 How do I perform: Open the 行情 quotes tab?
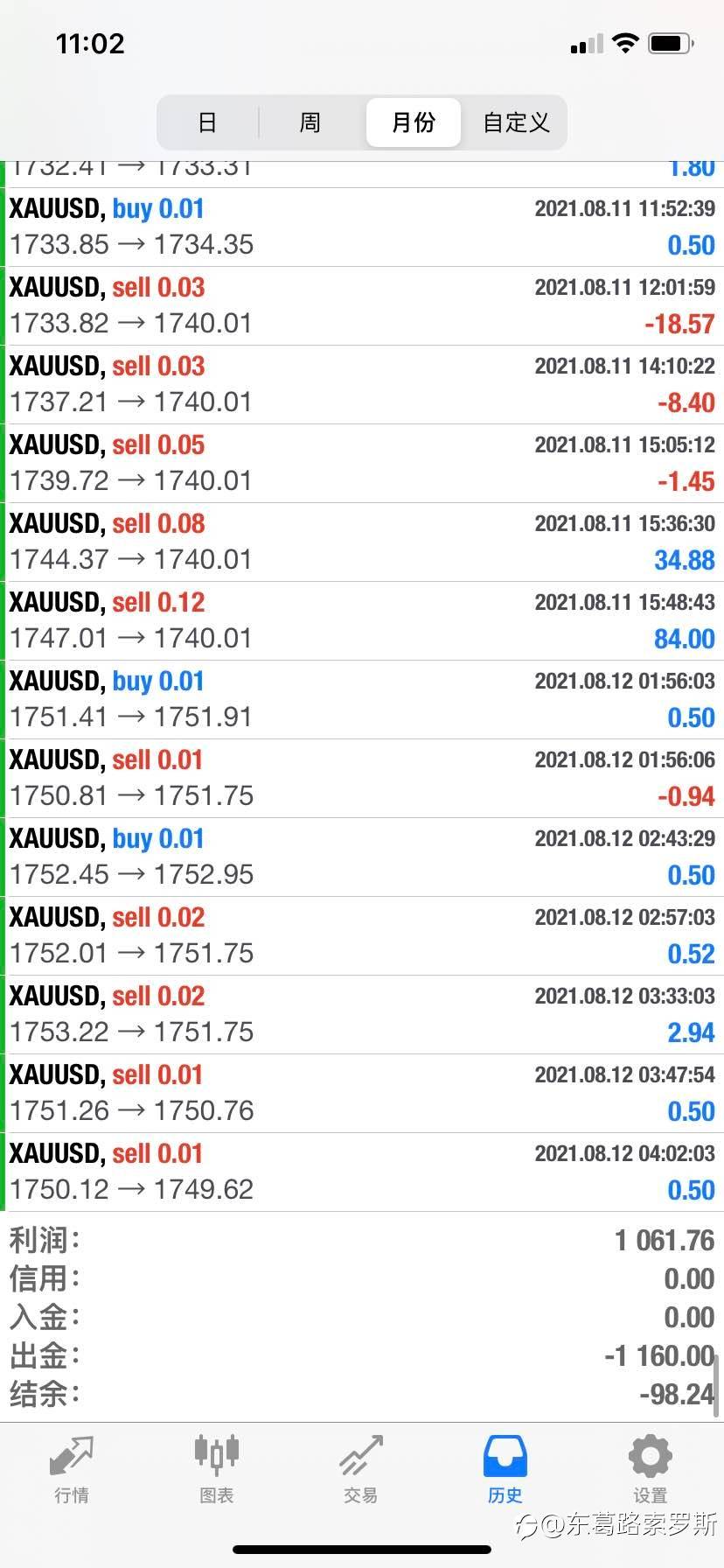(x=72, y=1470)
